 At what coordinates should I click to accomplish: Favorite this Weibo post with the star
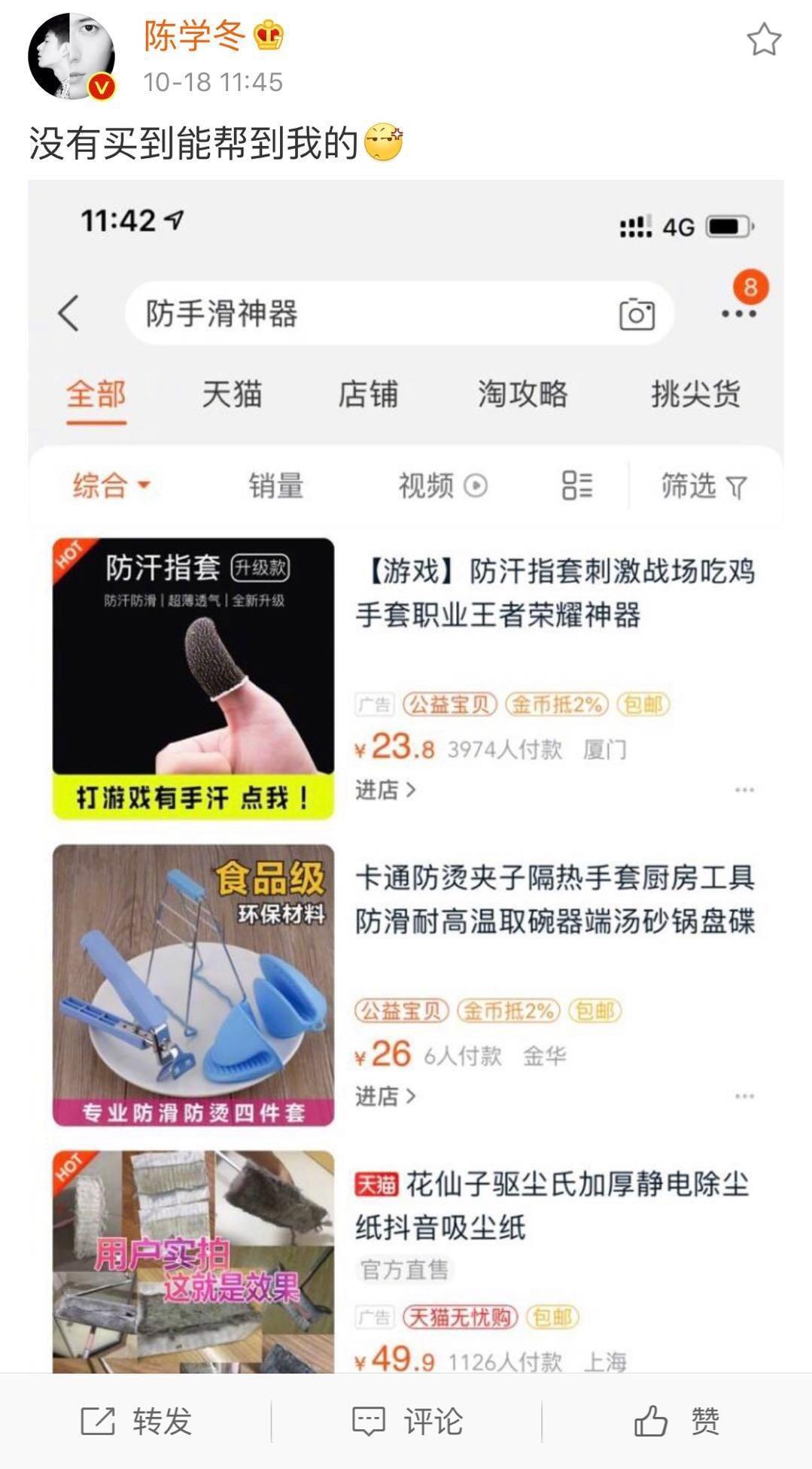[764, 39]
